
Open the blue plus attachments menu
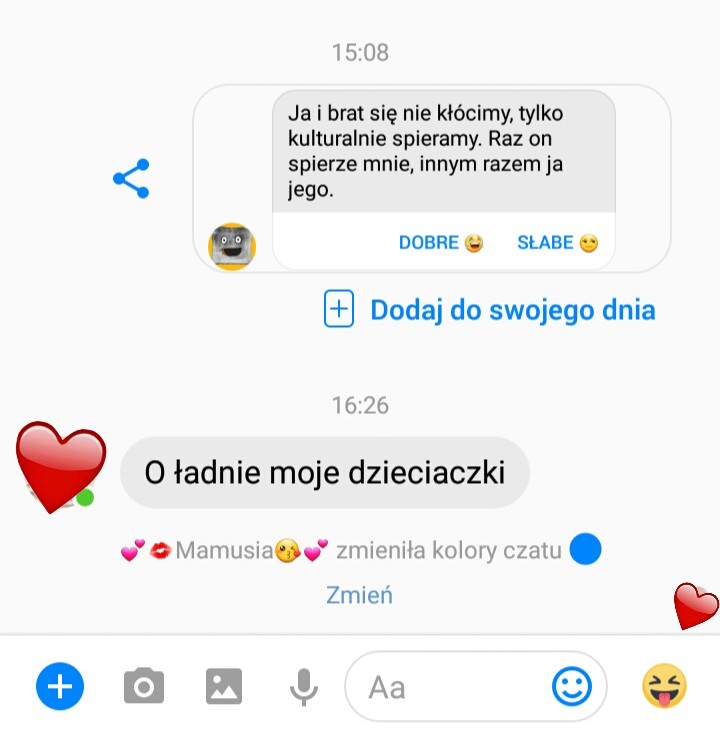[x=60, y=686]
